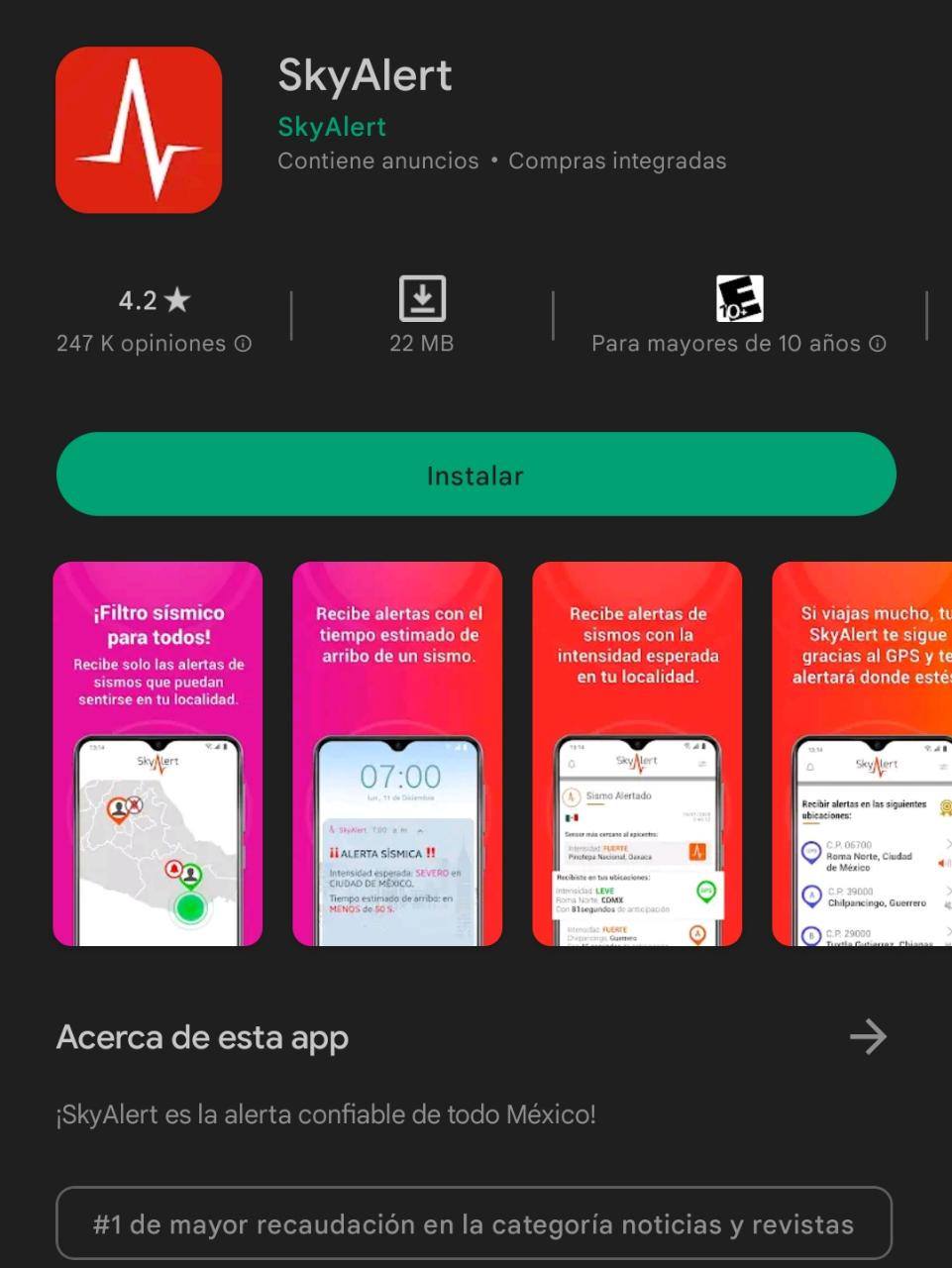Open the intensidad esperada screenshot
952x1268 pixels.
click(637, 753)
